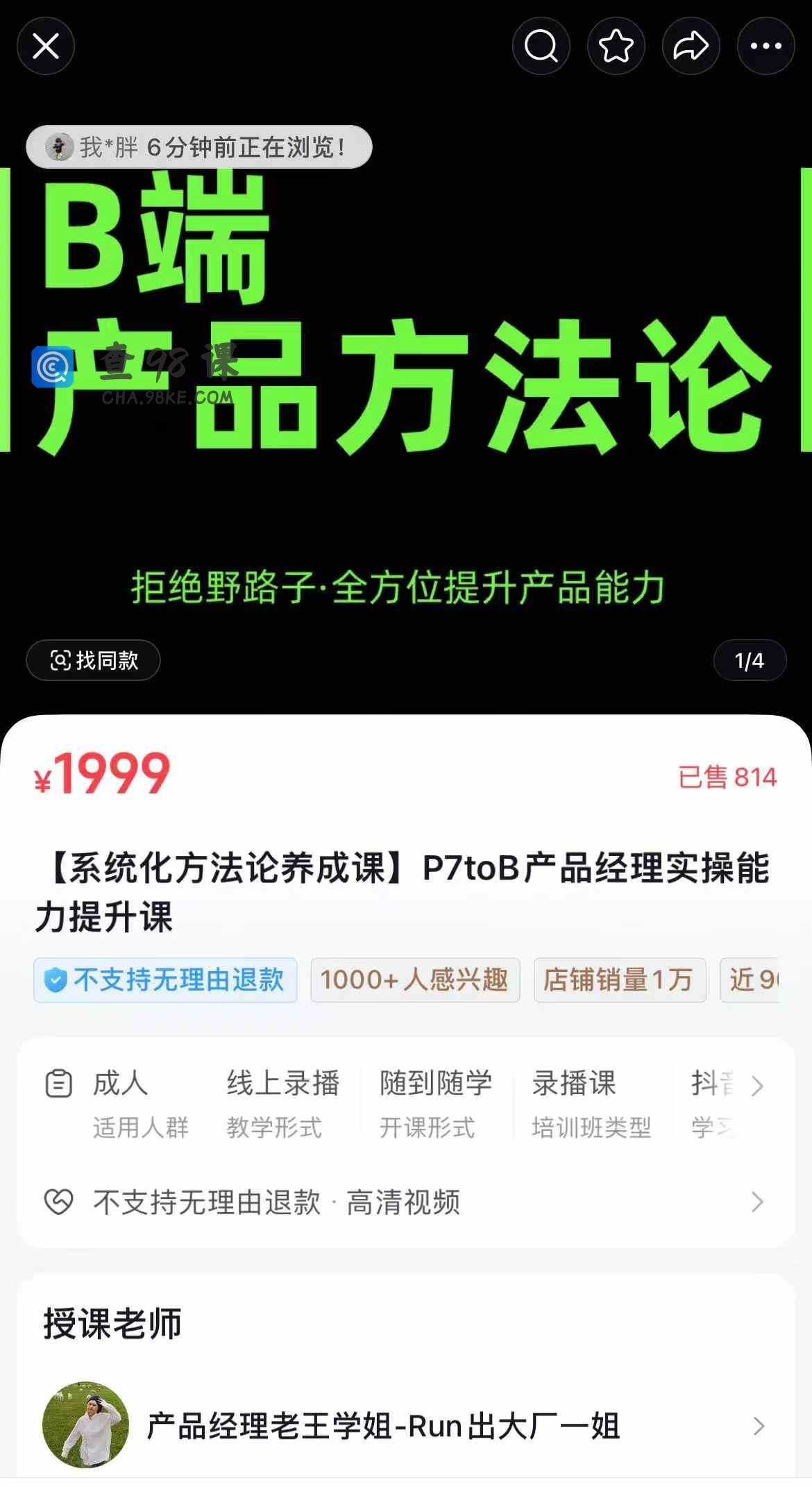Expand the course attributes row
Image resolution: width=812 pixels, height=1487 pixels.
click(x=756, y=1086)
